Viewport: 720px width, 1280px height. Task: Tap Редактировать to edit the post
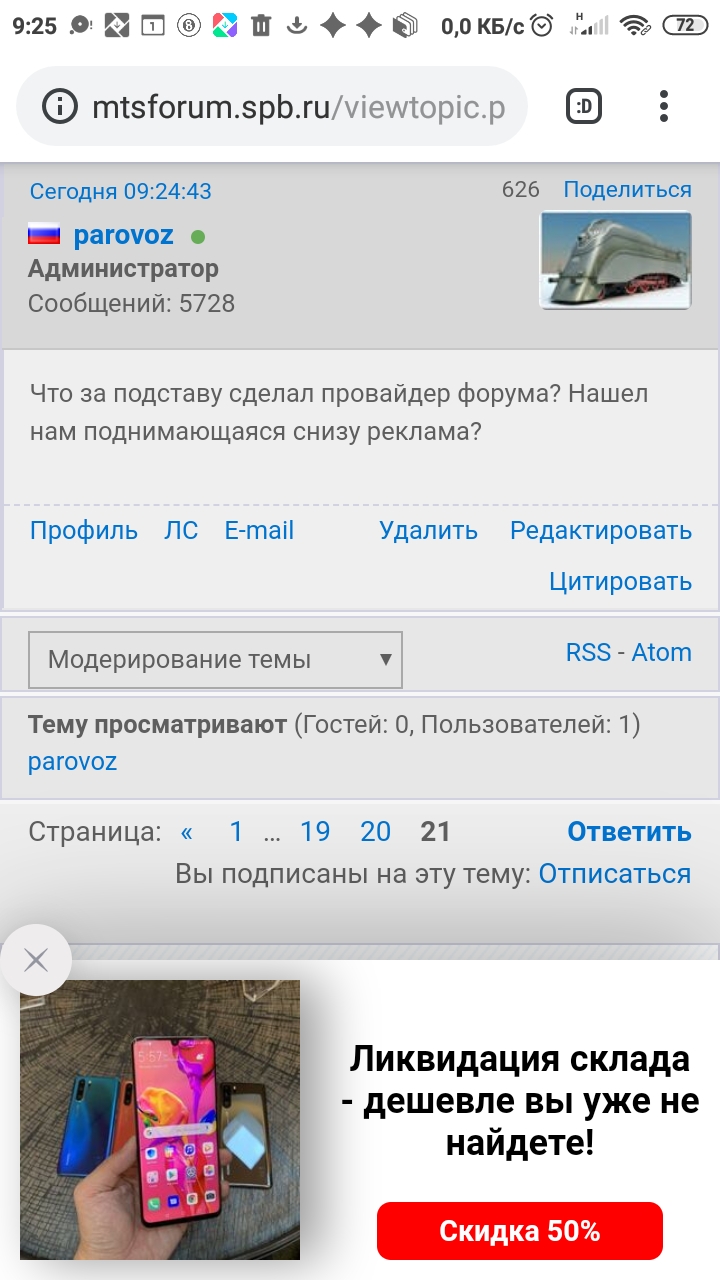601,531
